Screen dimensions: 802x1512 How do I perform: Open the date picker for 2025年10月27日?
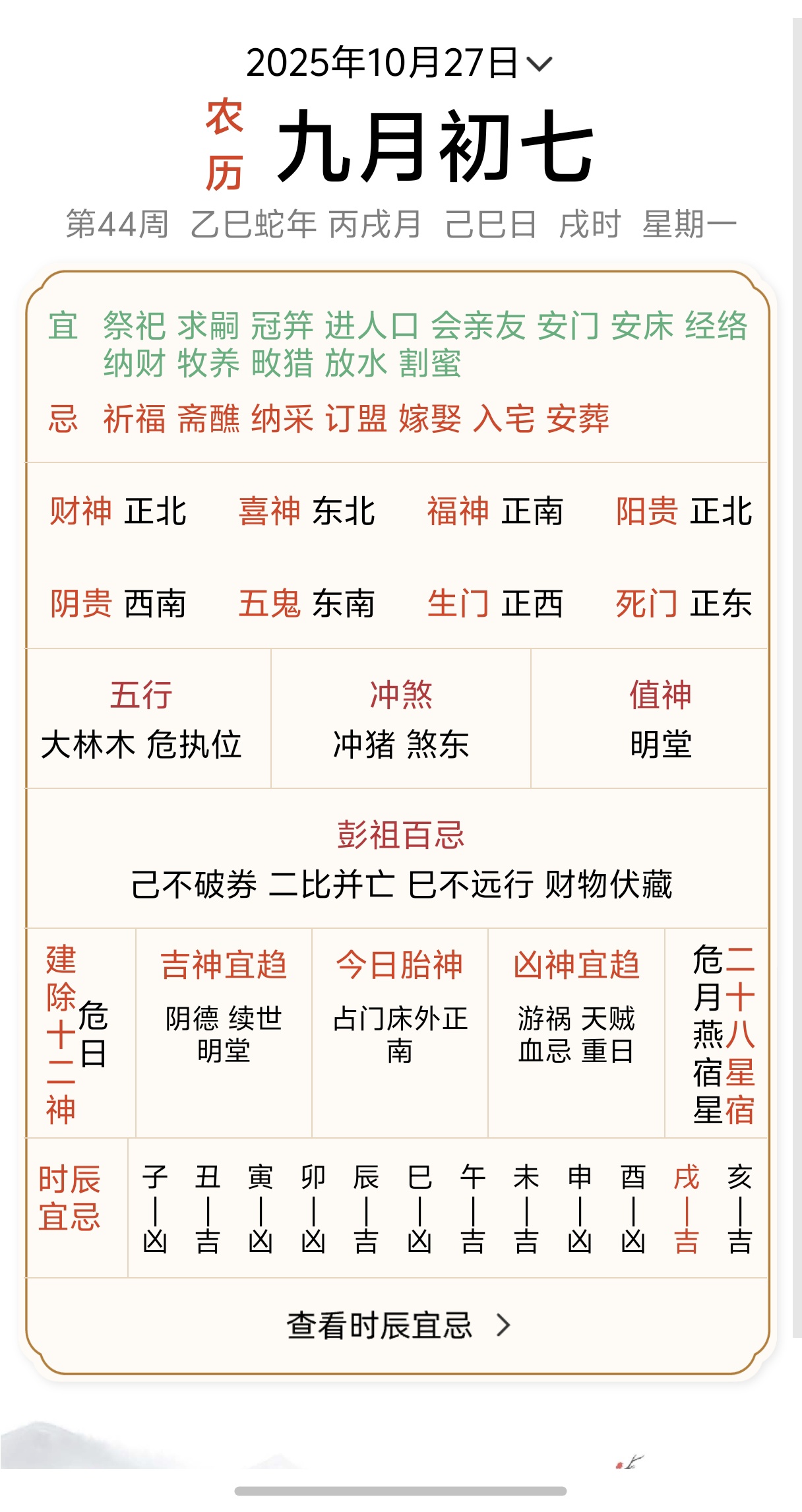click(399, 63)
